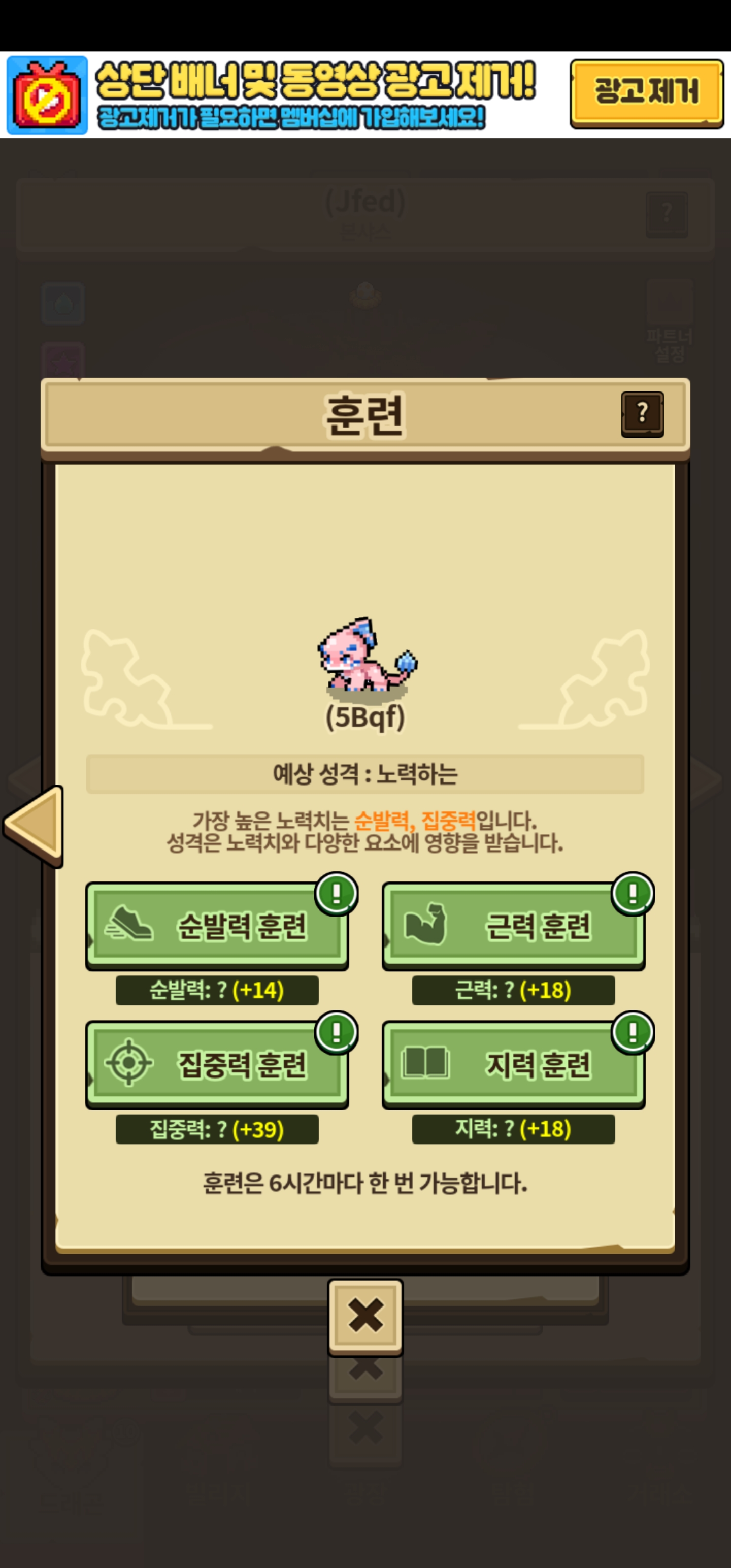Viewport: 731px width, 1568px height.
Task: Start 순발력 훈련
Action: (x=217, y=926)
